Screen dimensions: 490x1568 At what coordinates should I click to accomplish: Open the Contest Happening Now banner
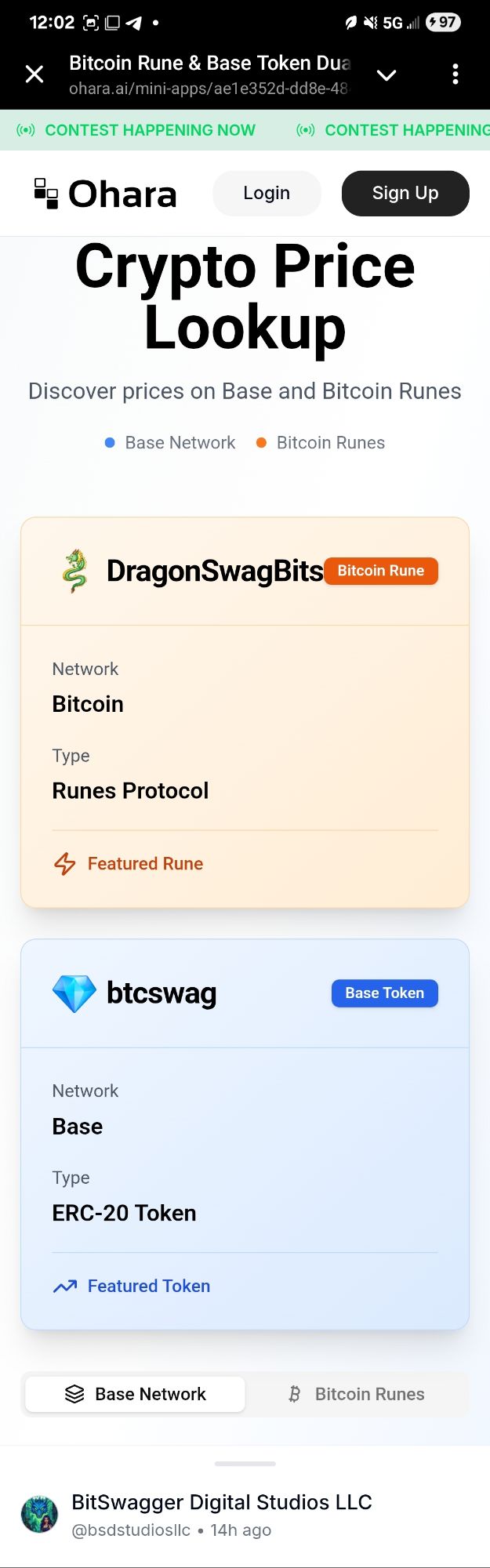(x=149, y=130)
